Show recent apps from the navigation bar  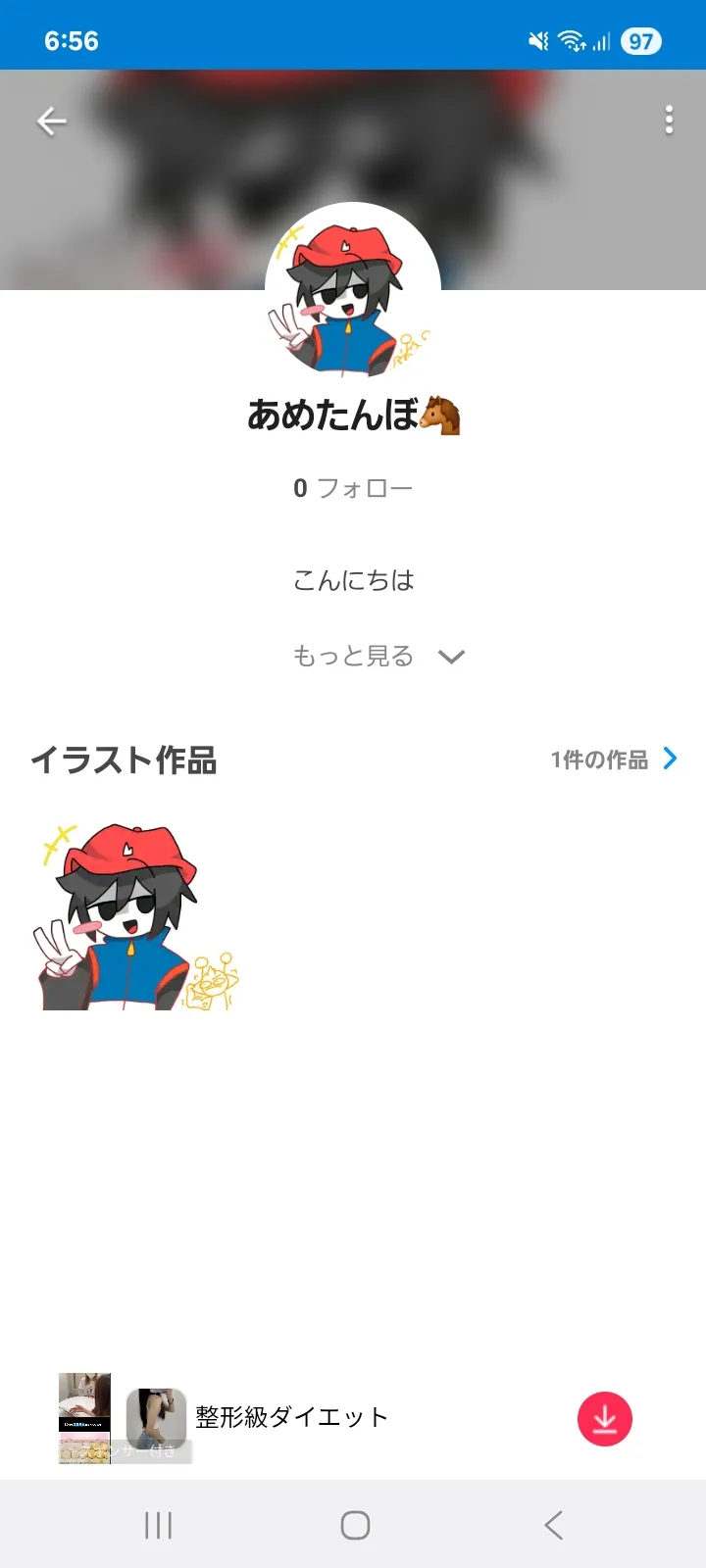click(x=158, y=1525)
